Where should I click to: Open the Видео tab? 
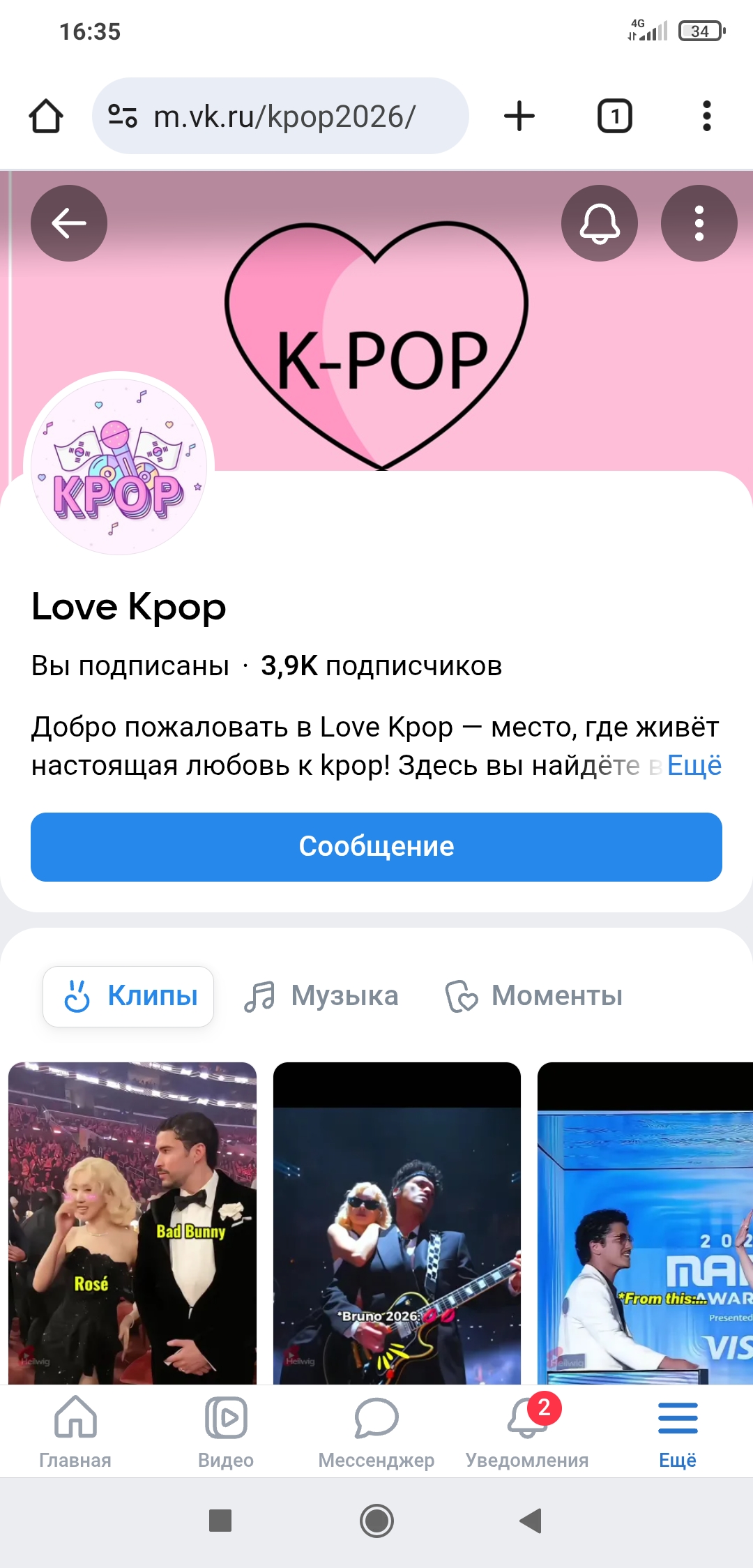pos(226,1431)
